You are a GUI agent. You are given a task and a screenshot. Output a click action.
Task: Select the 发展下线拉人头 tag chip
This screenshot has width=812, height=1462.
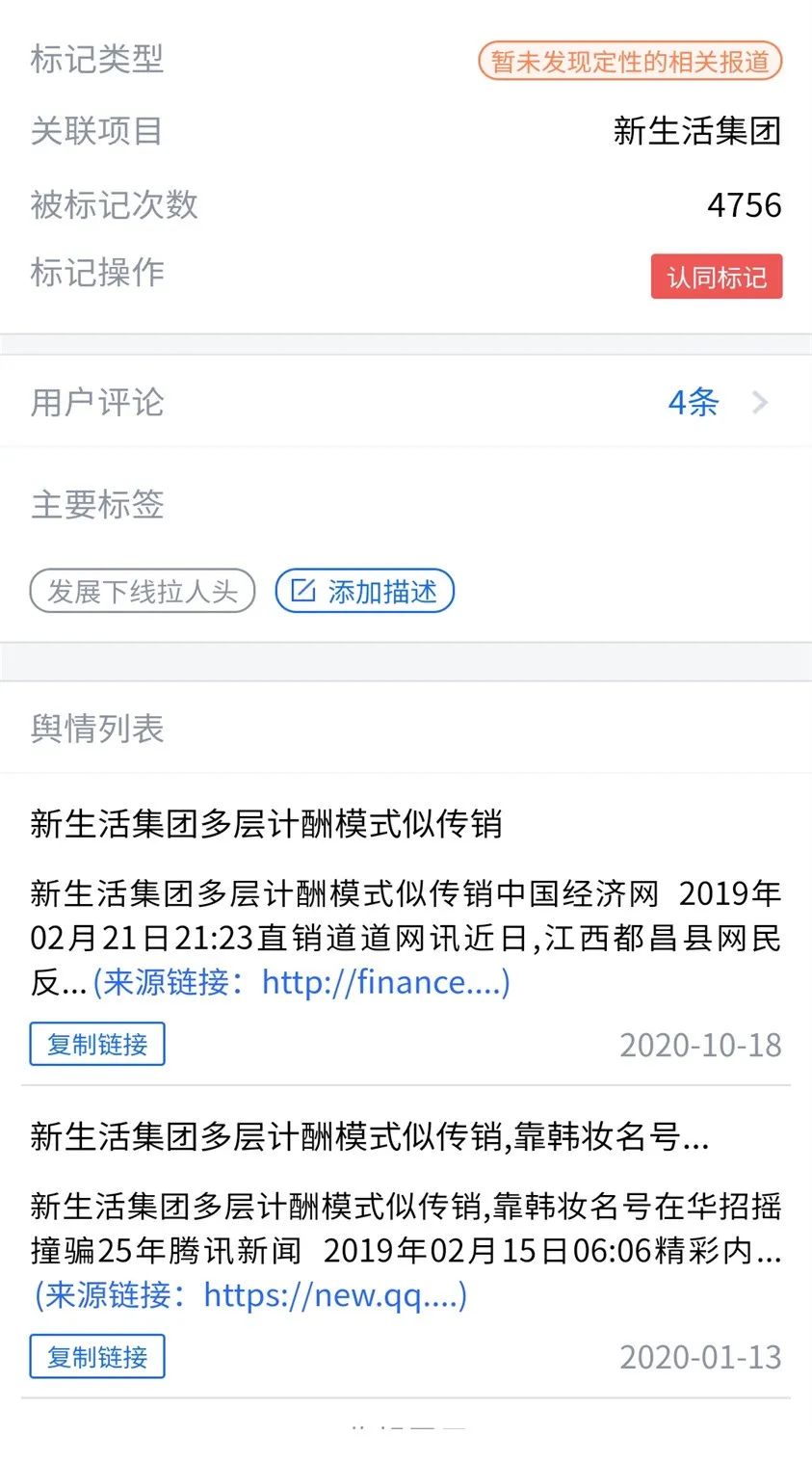[143, 591]
